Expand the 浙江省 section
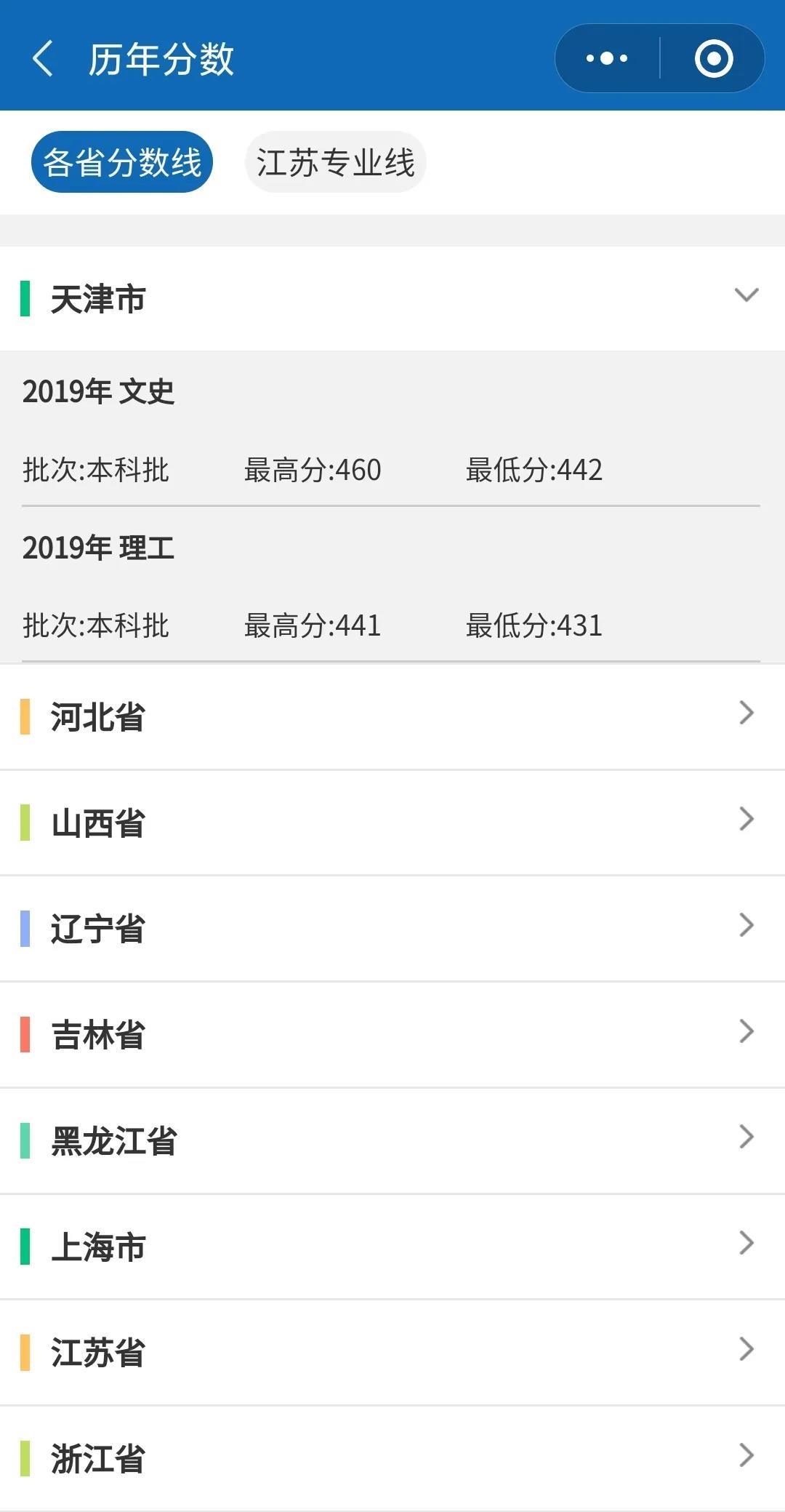This screenshot has width=785, height=1512. 392,1458
